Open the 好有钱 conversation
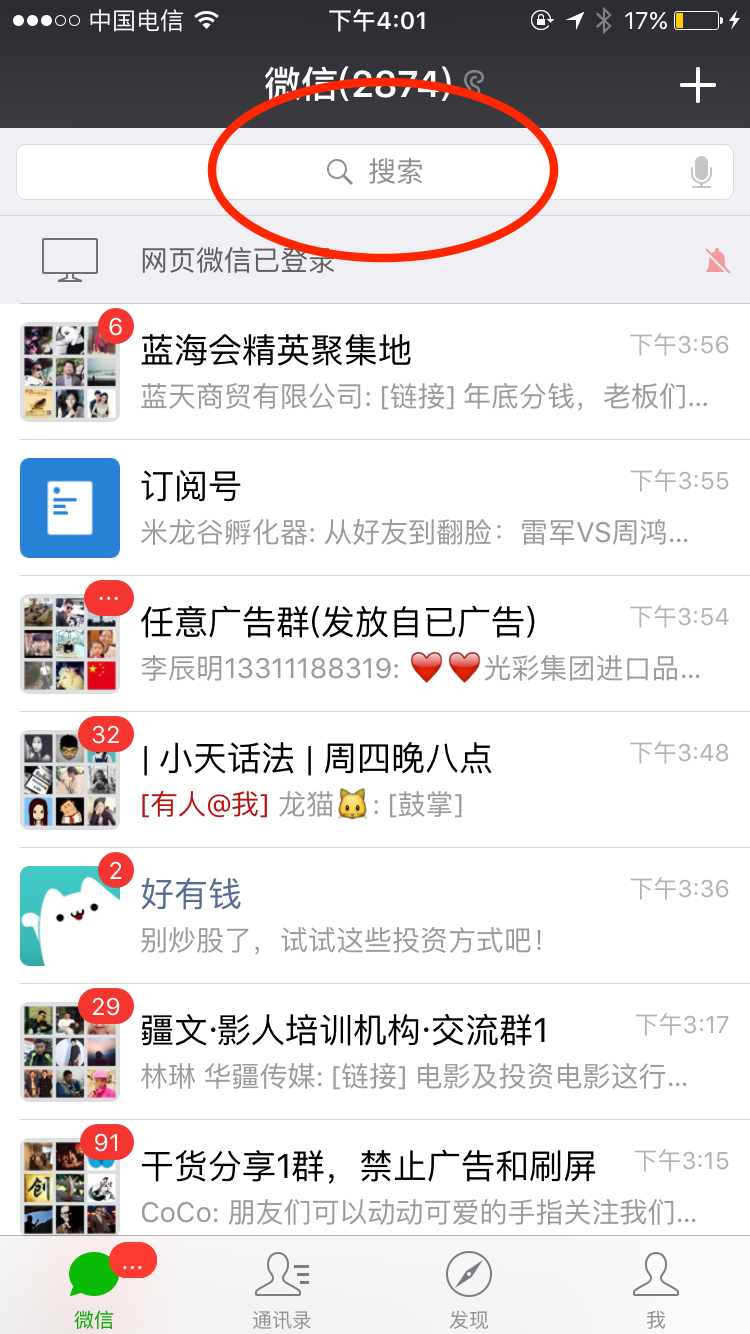 (x=375, y=916)
